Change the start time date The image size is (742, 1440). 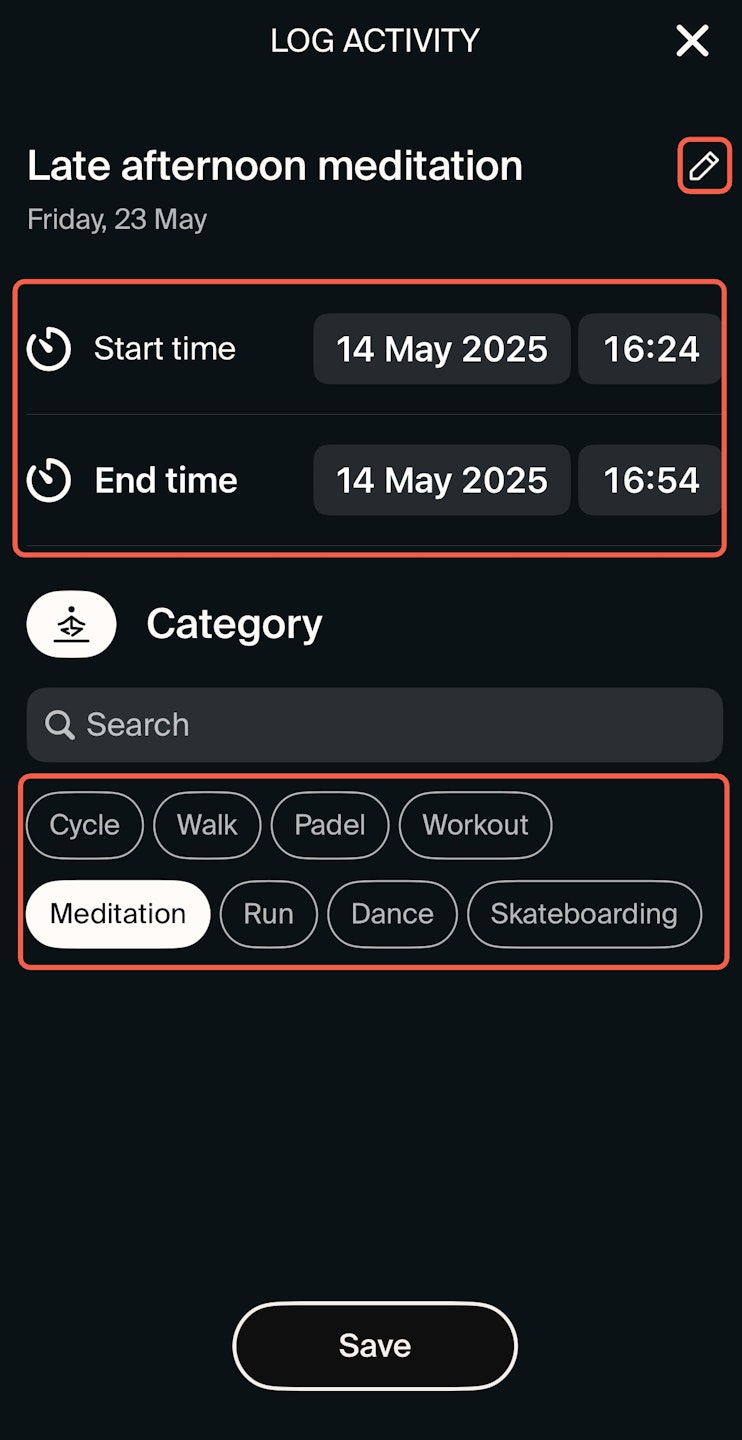(x=441, y=349)
